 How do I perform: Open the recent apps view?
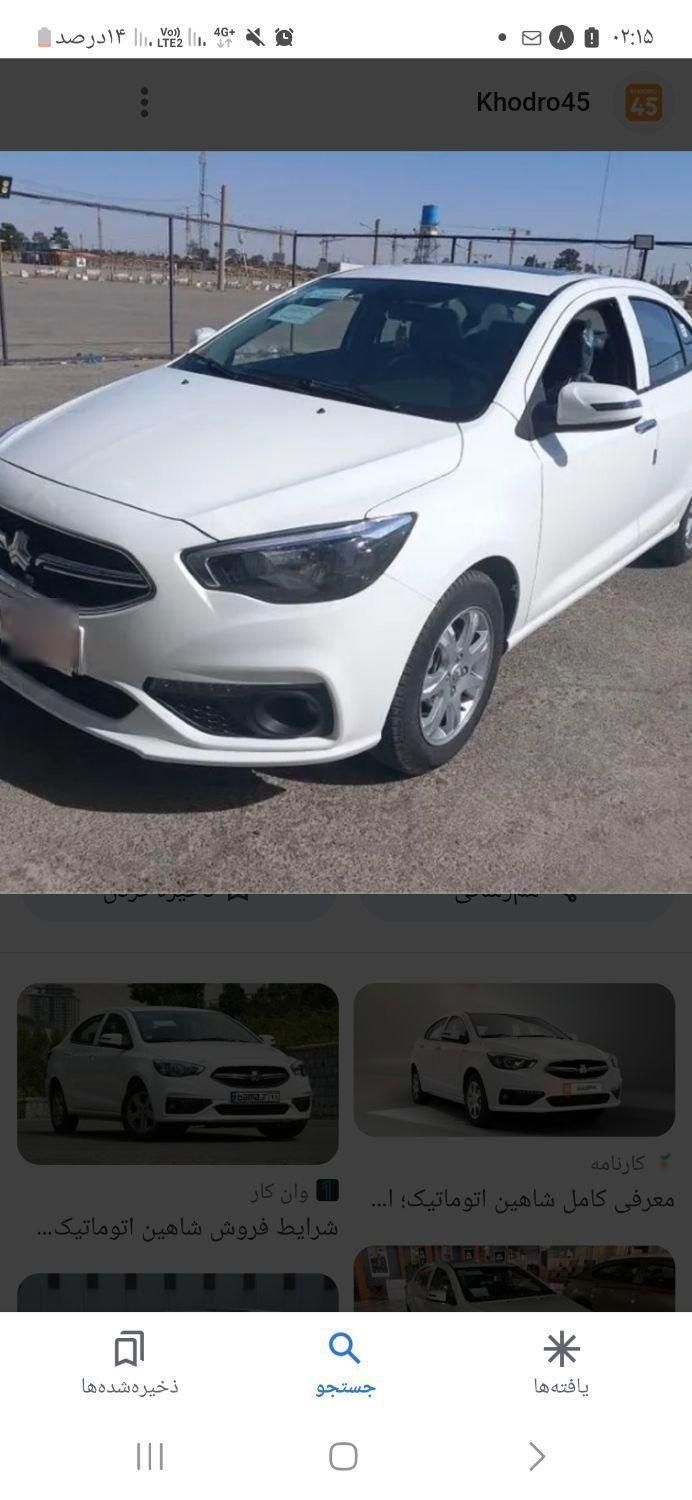click(150, 1456)
